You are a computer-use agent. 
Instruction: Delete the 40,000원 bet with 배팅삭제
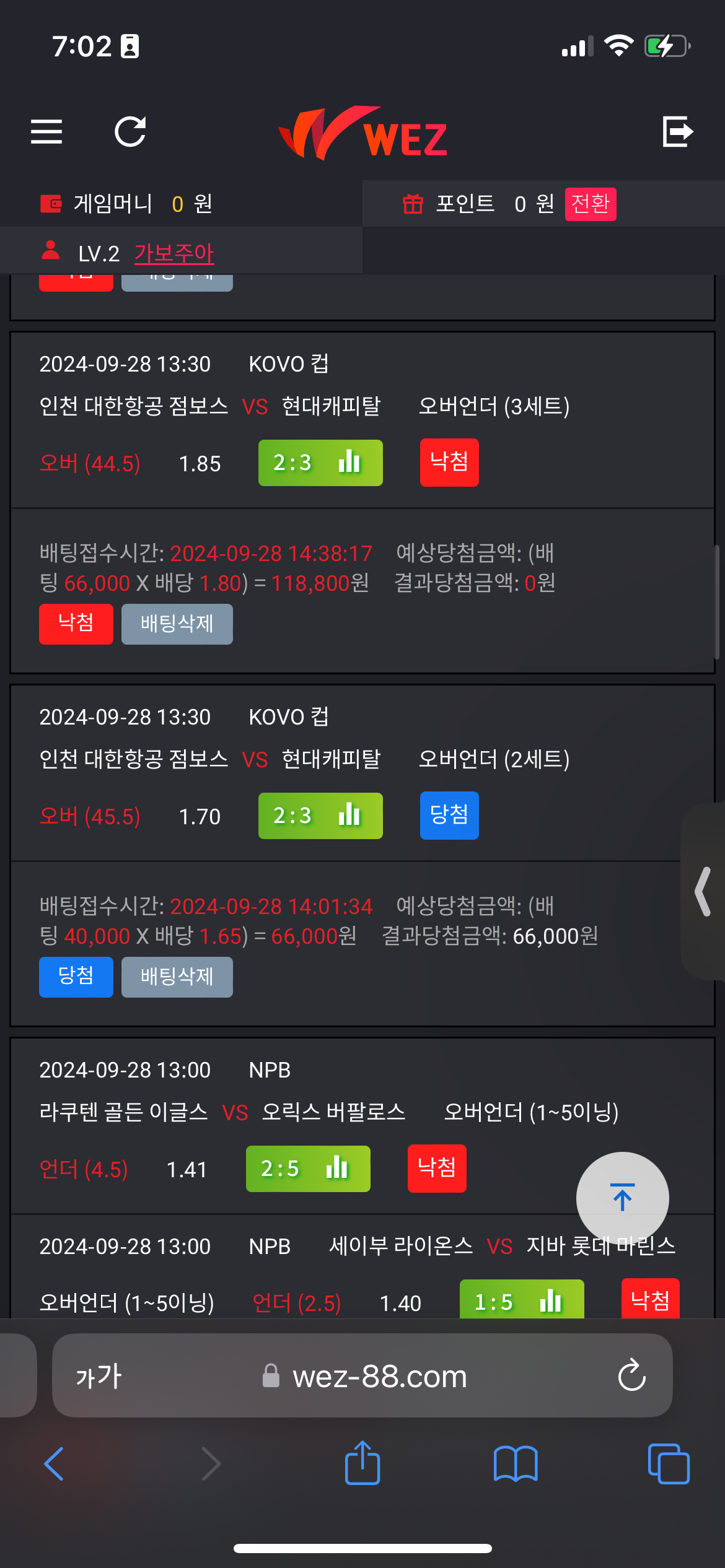pos(177,977)
